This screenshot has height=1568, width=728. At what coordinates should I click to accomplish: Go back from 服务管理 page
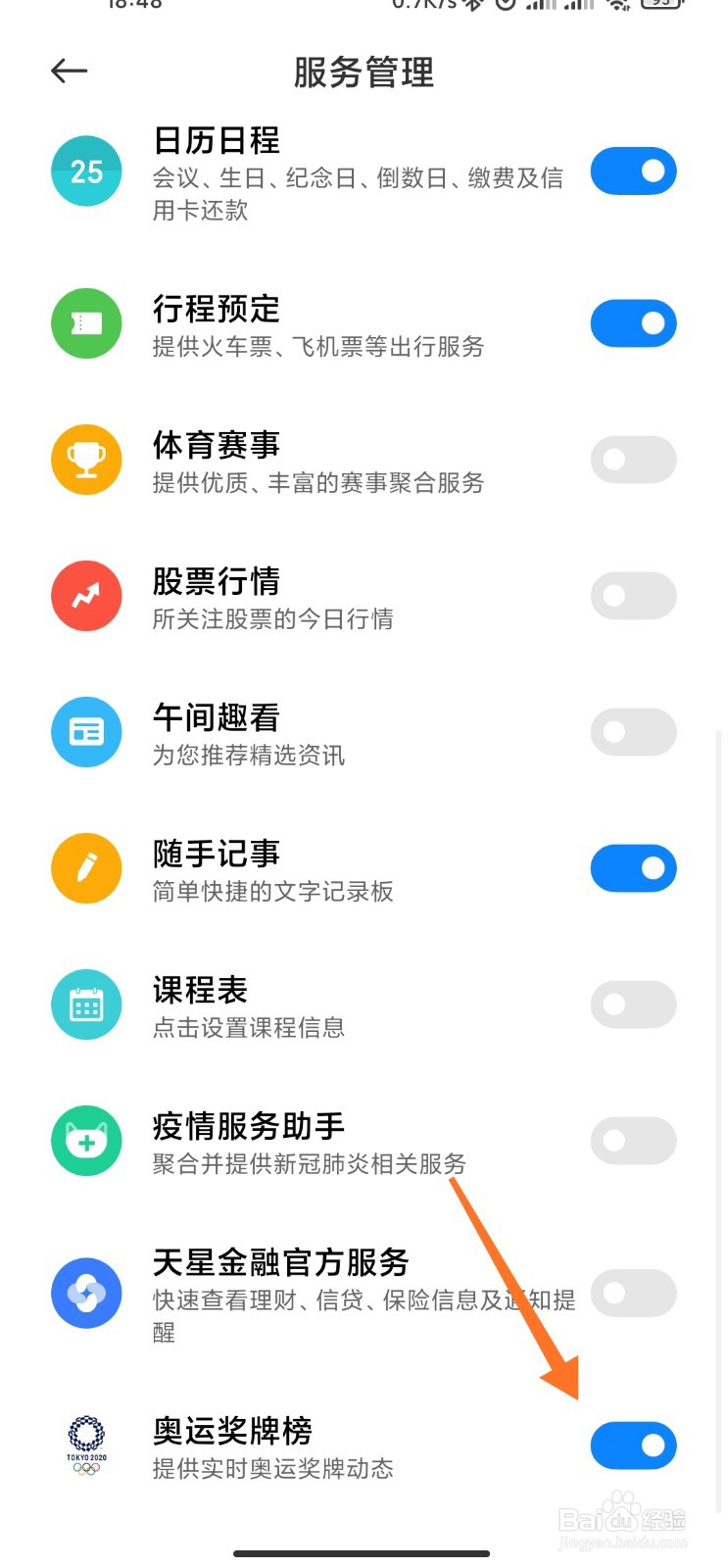coord(70,71)
